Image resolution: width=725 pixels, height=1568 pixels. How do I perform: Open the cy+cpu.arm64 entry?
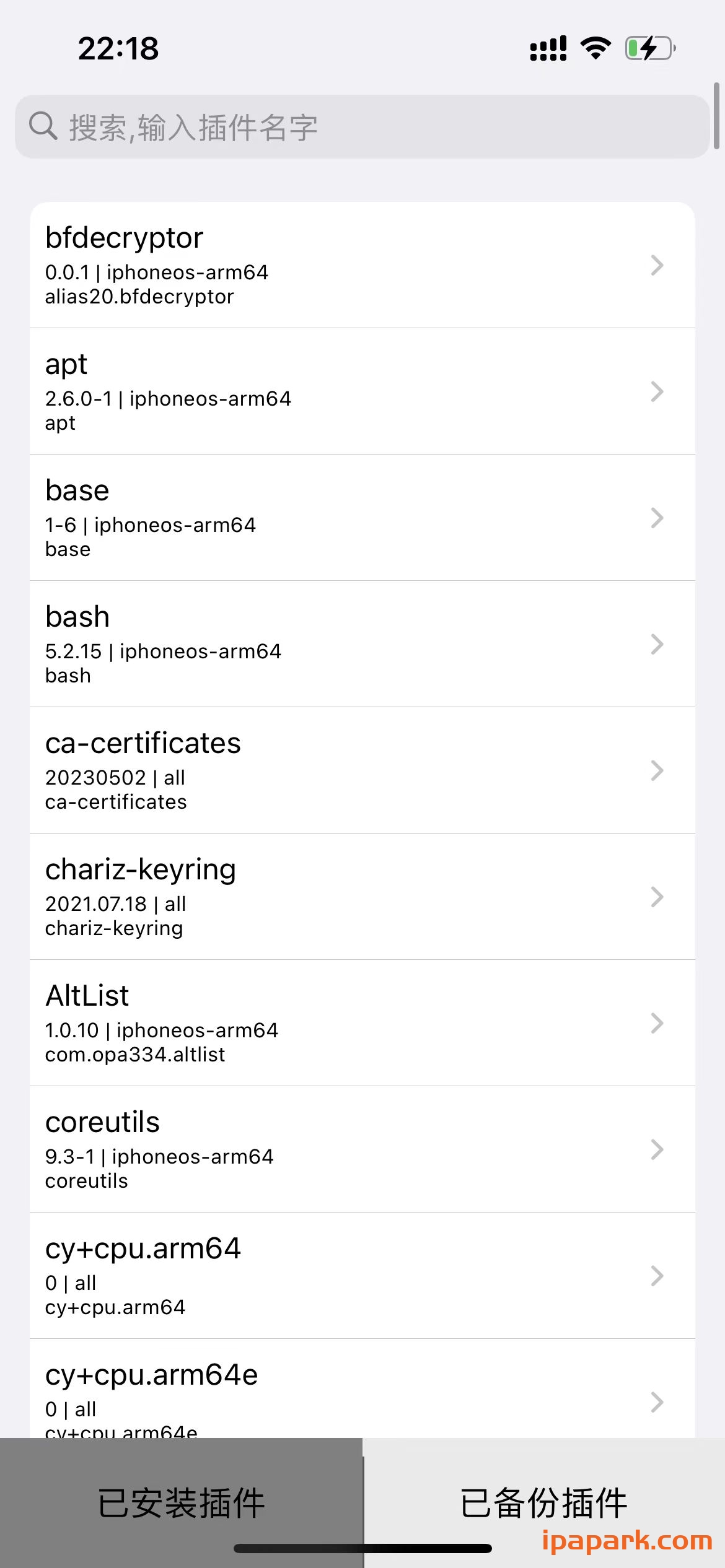[x=362, y=1276]
